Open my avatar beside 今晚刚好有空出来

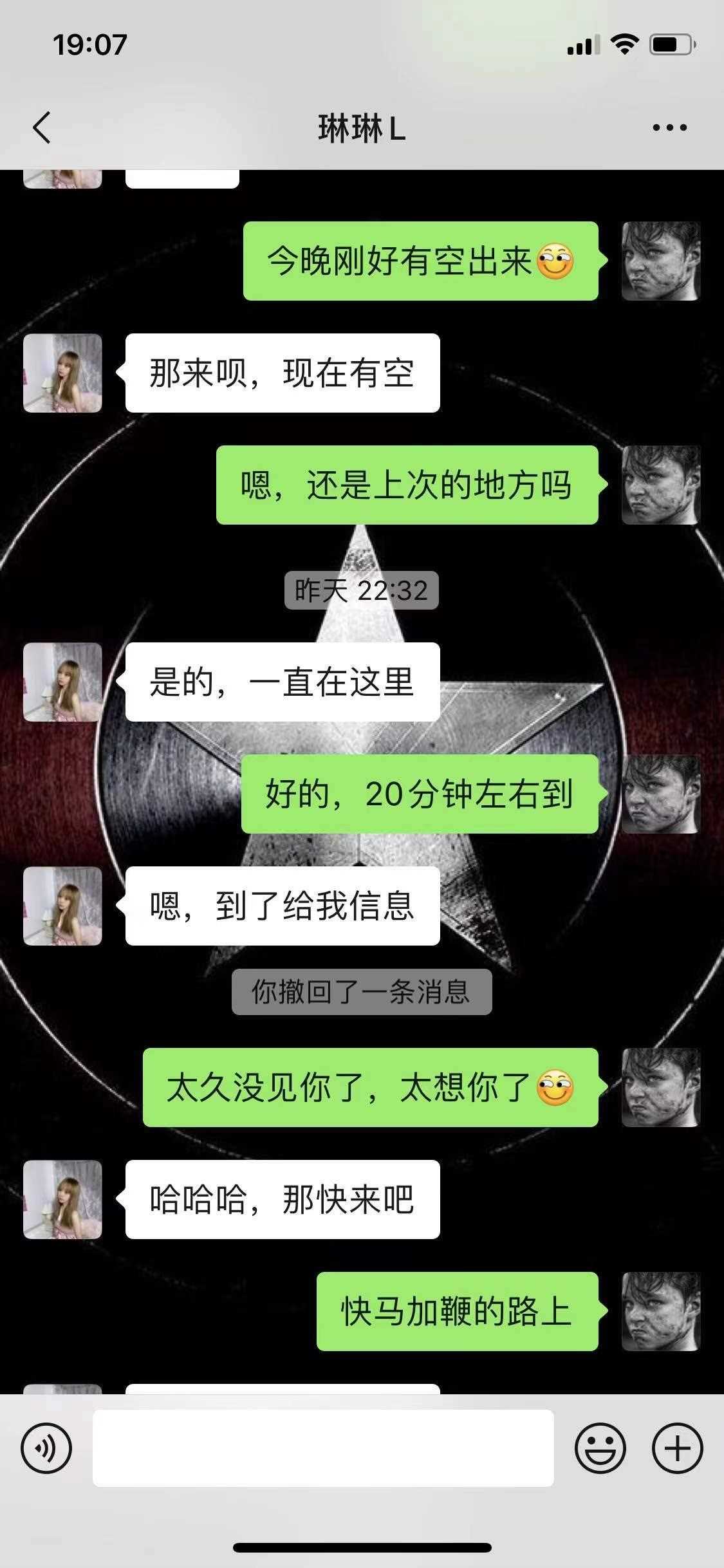click(660, 261)
